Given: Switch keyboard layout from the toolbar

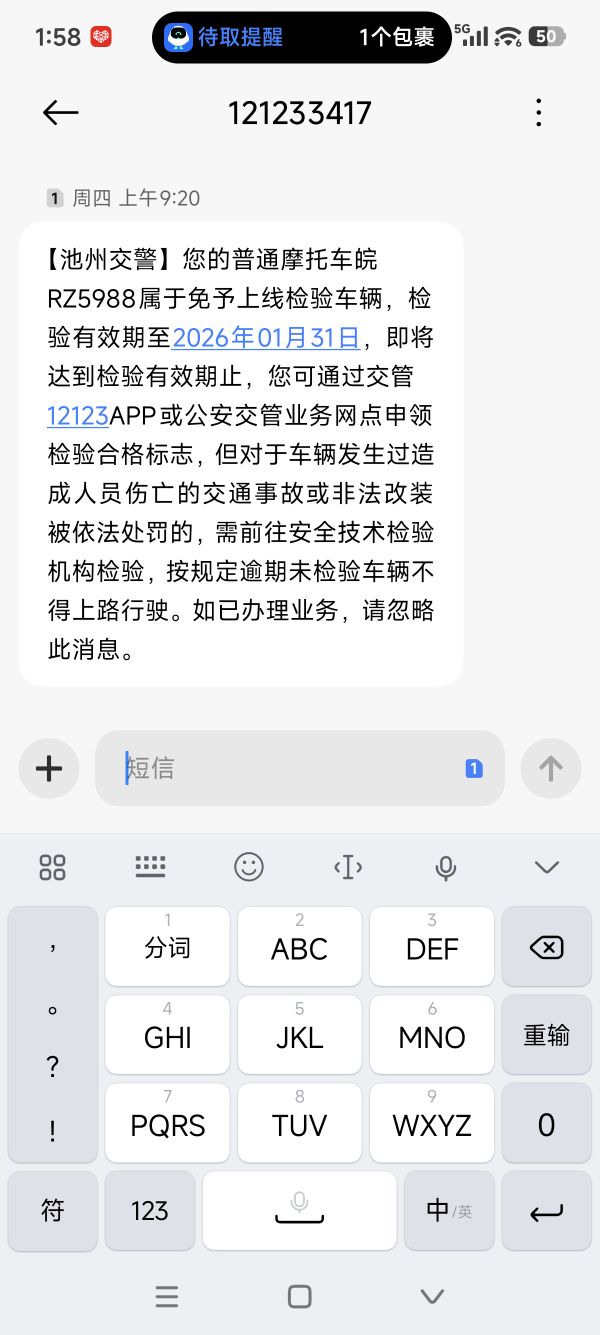Looking at the screenshot, I should coord(150,867).
